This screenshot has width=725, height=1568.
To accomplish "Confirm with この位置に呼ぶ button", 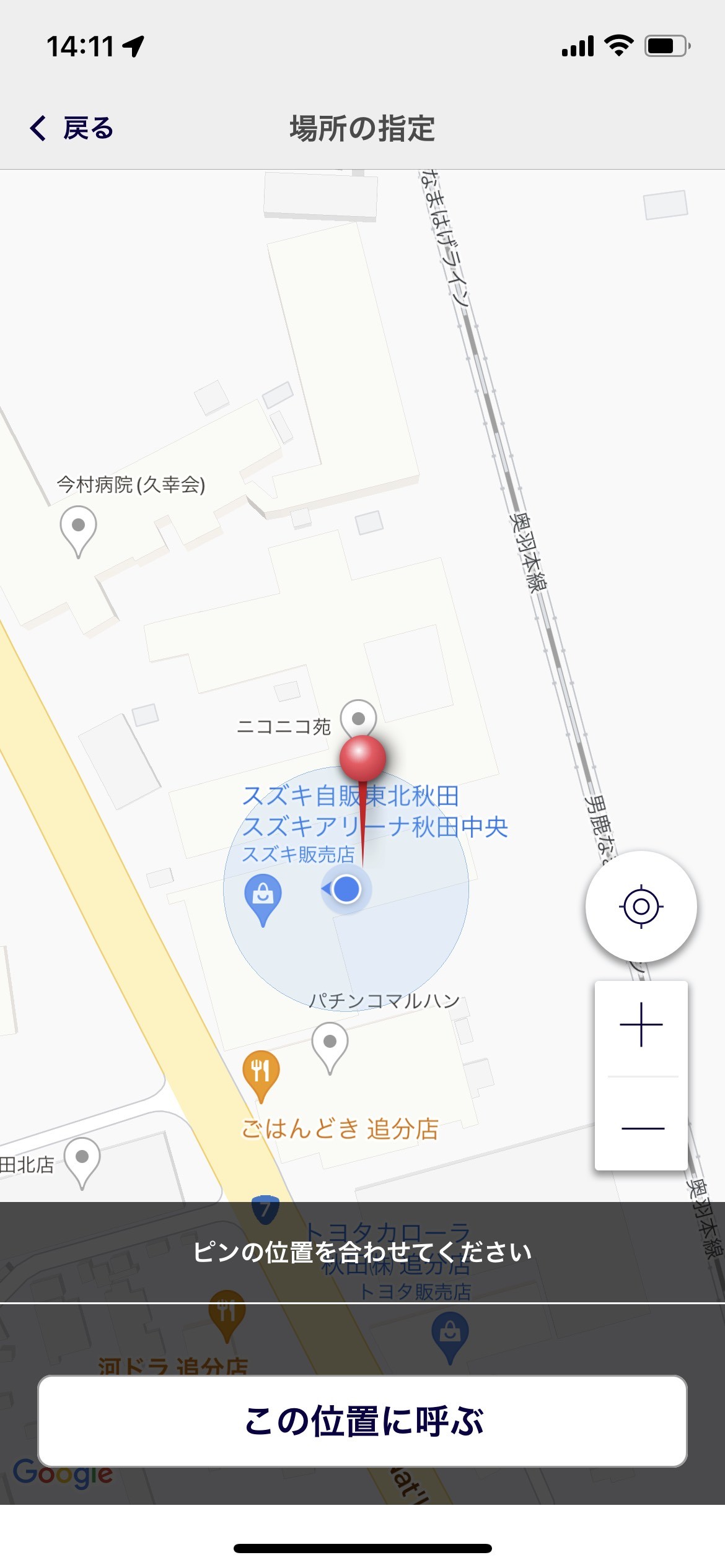I will [x=362, y=1421].
